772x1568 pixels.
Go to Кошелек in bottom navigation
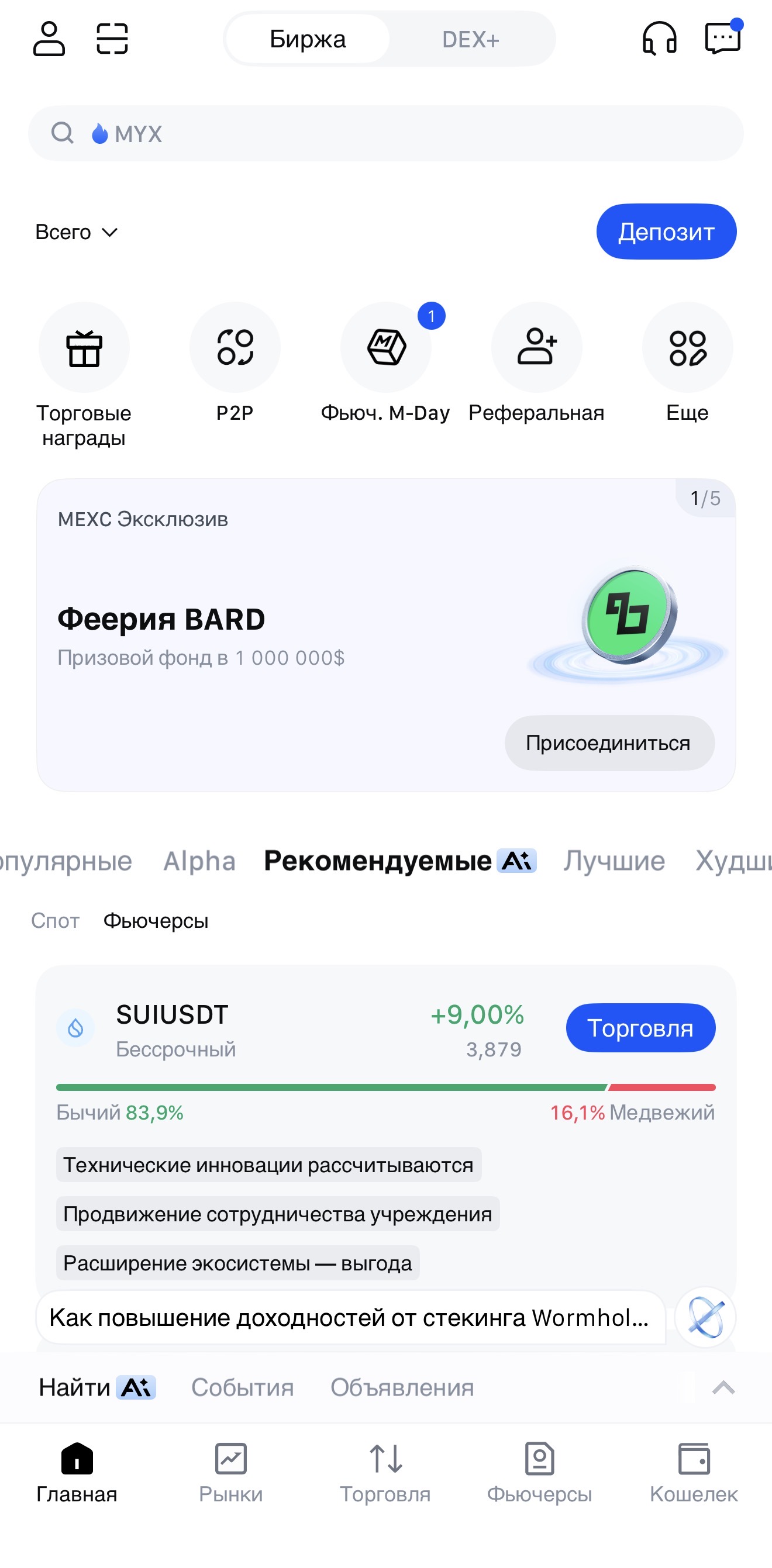[694, 1472]
